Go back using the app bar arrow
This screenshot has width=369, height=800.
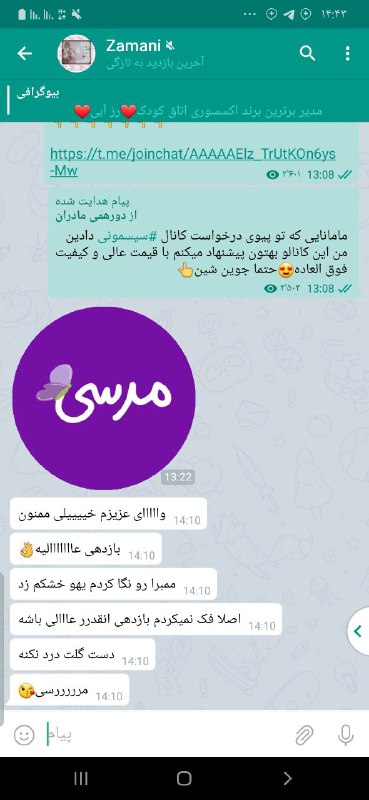click(24, 54)
